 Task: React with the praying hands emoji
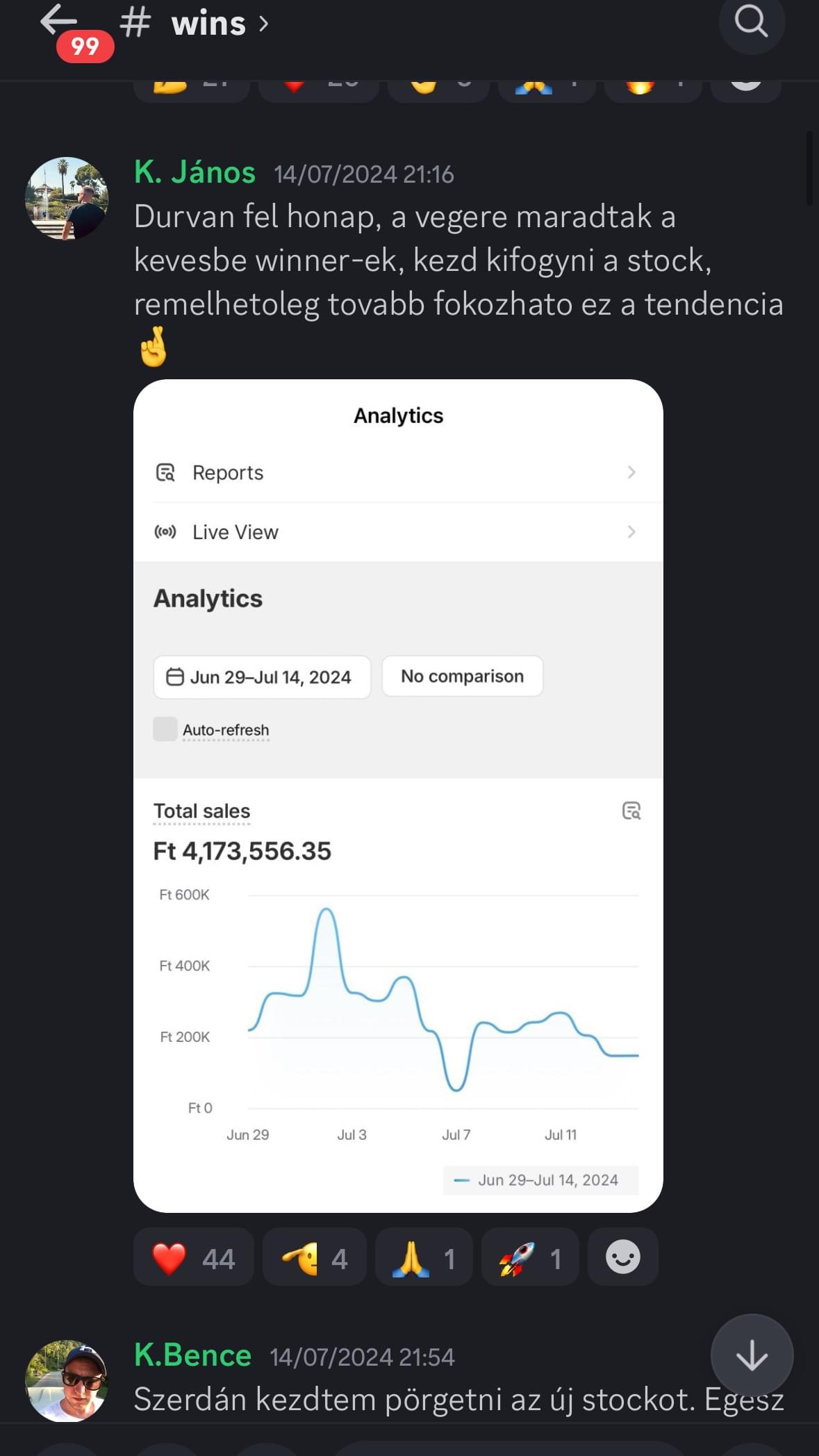coord(424,1257)
